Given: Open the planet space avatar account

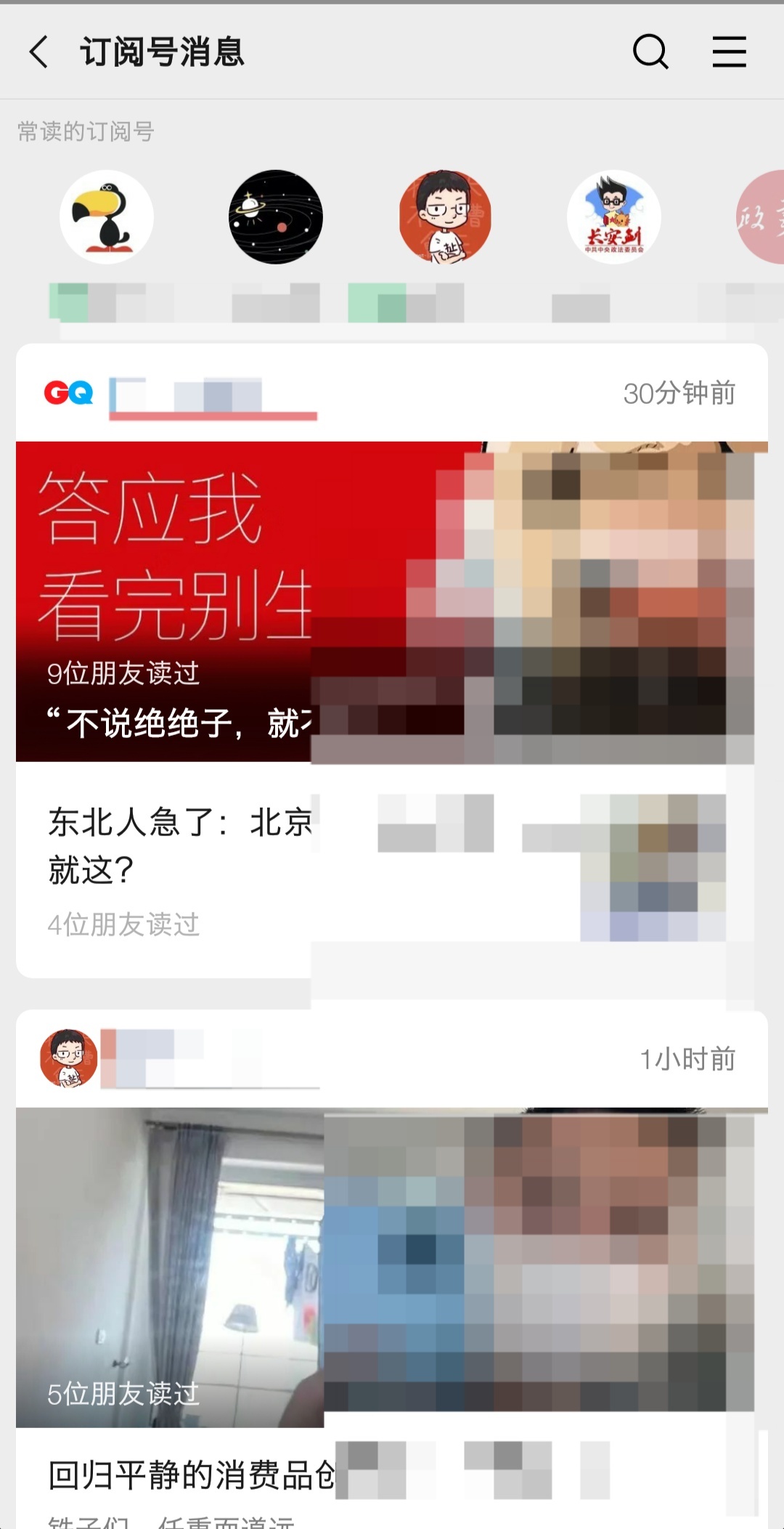Looking at the screenshot, I should click(276, 217).
